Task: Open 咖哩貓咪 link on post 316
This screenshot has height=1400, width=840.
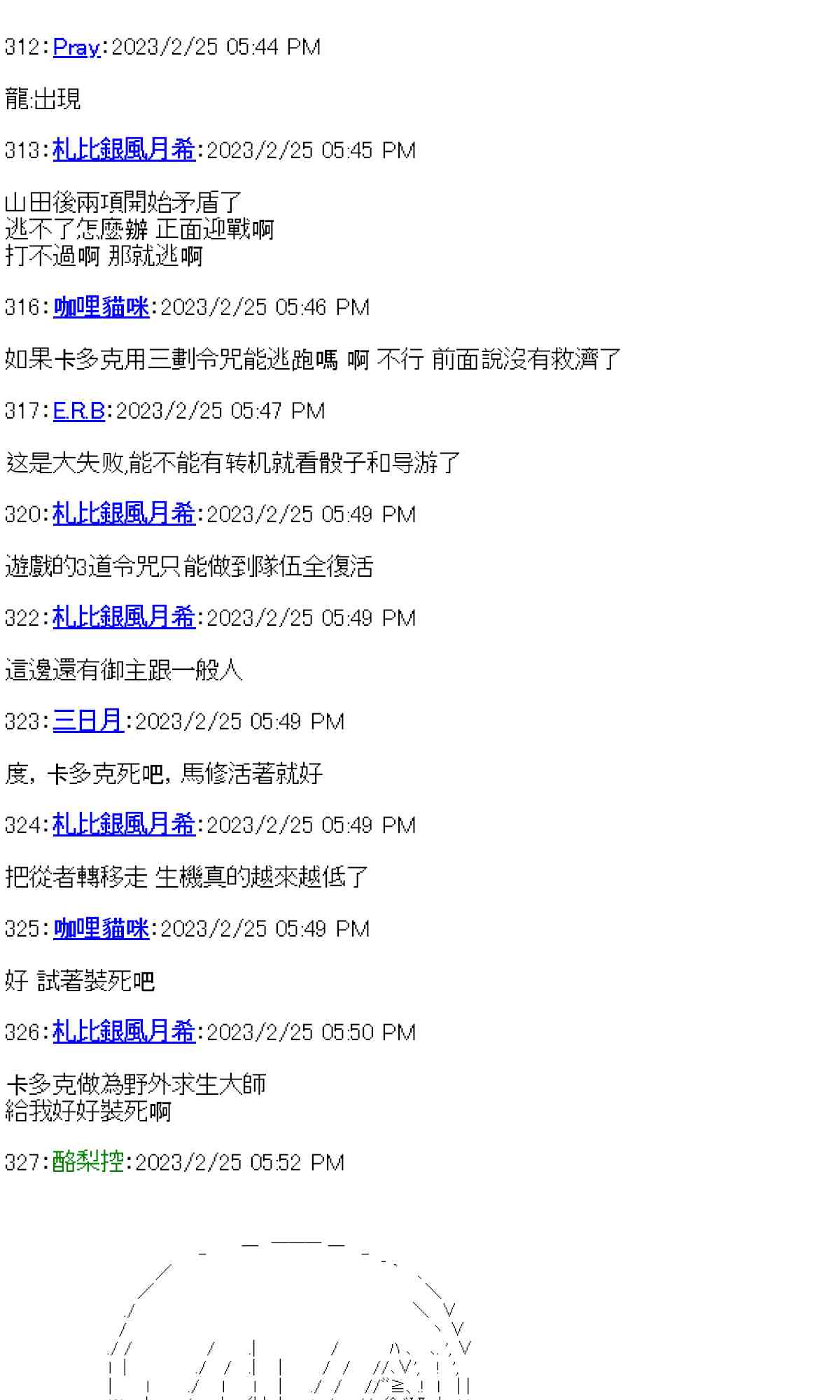Action: [101, 307]
